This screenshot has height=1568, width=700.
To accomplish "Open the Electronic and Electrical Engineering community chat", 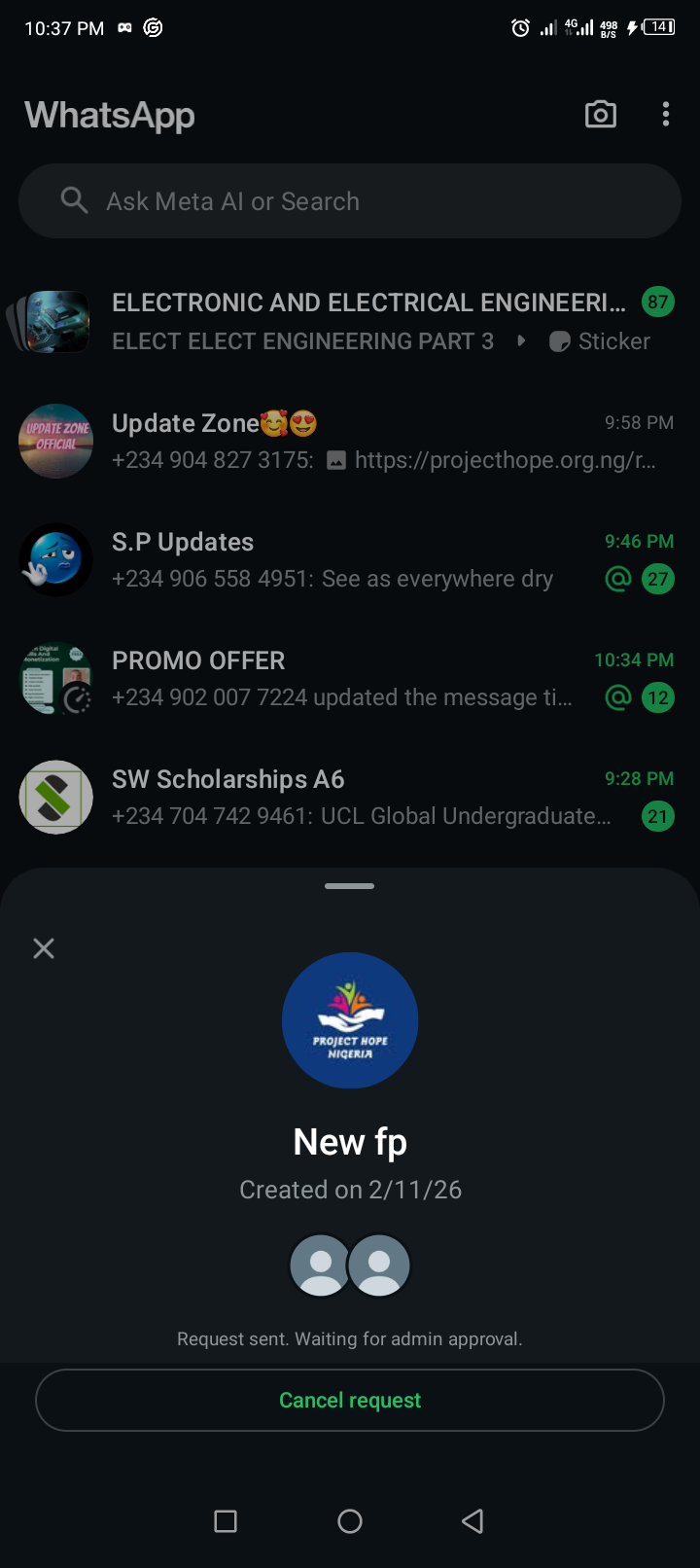I will 369,321.
